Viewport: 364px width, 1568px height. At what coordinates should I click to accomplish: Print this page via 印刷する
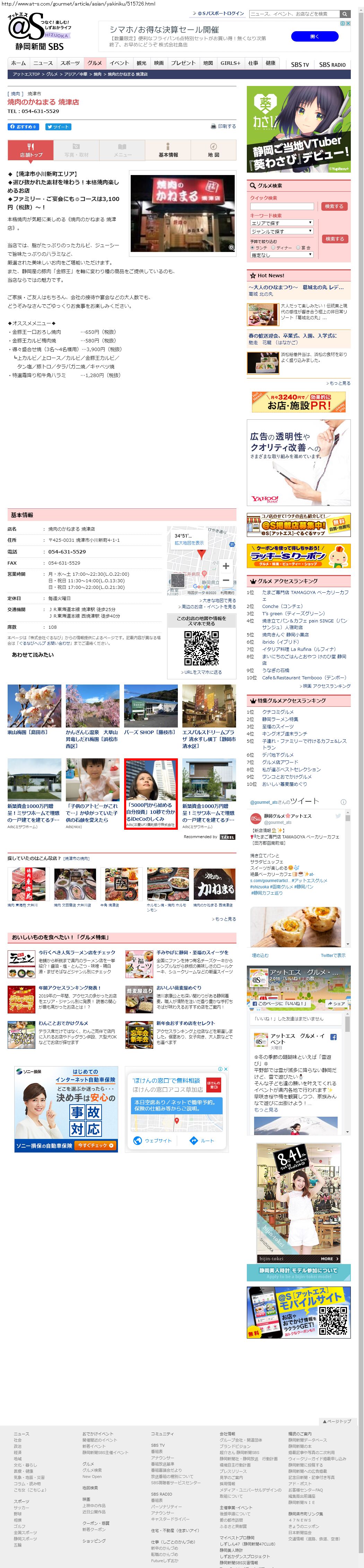[x=223, y=126]
